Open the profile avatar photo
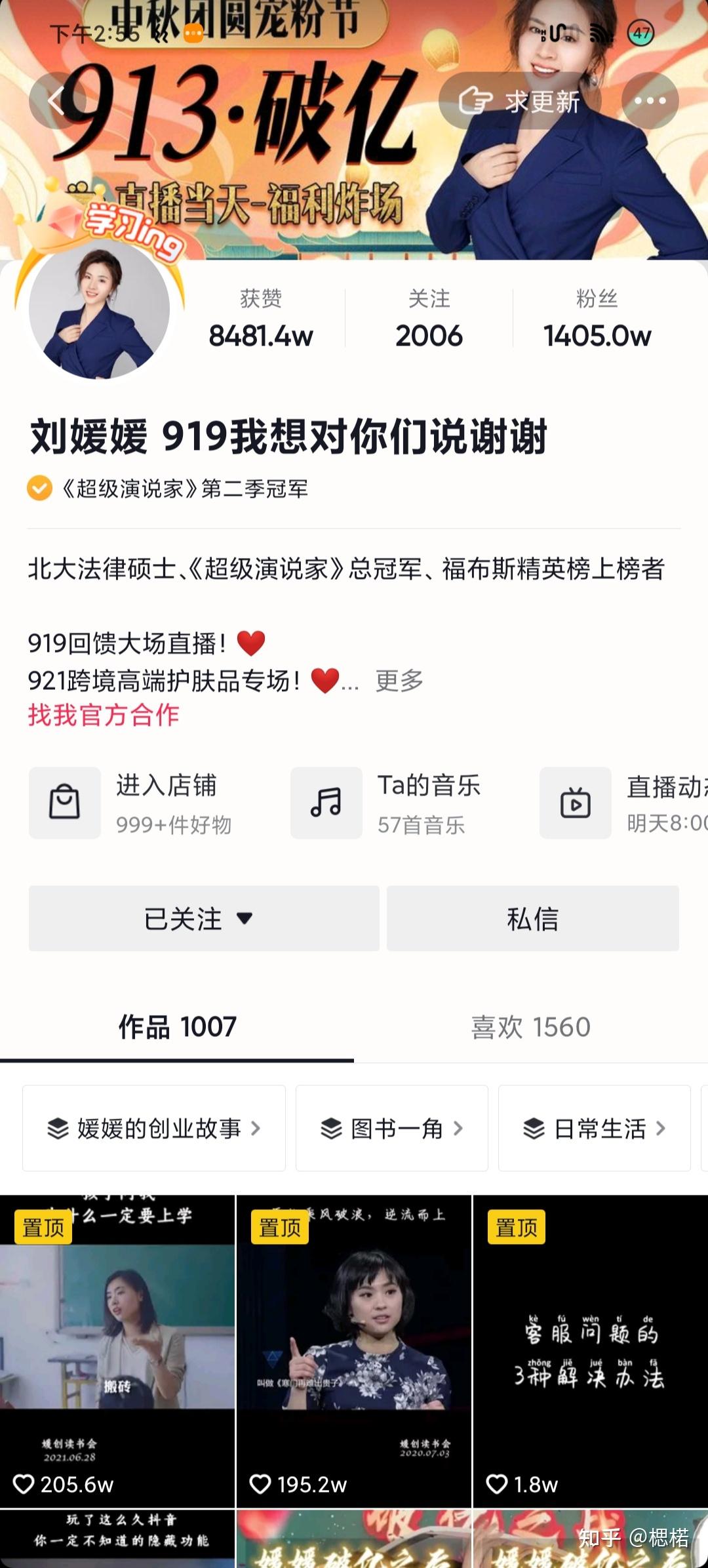This screenshot has height=1568, width=708. tap(99, 309)
